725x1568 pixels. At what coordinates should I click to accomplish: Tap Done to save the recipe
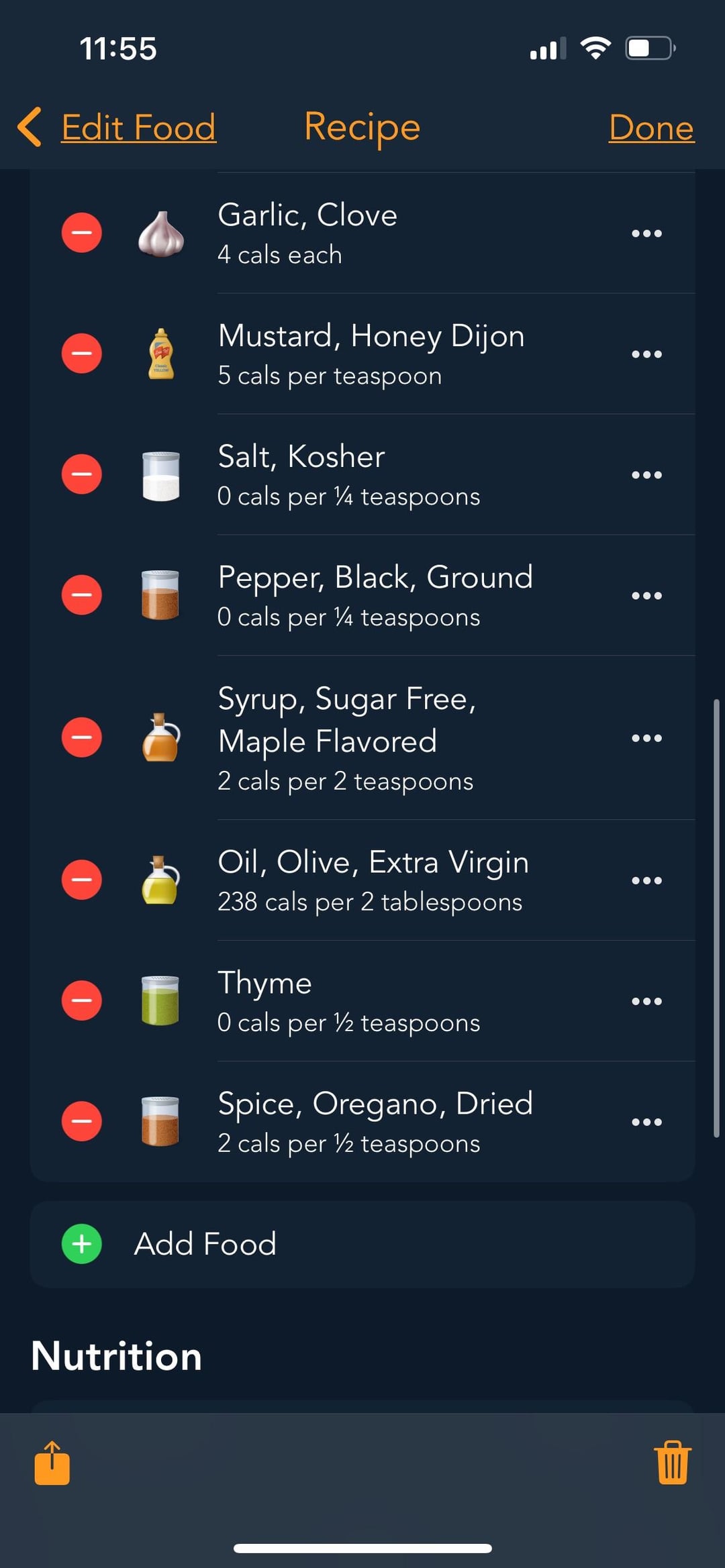click(650, 127)
